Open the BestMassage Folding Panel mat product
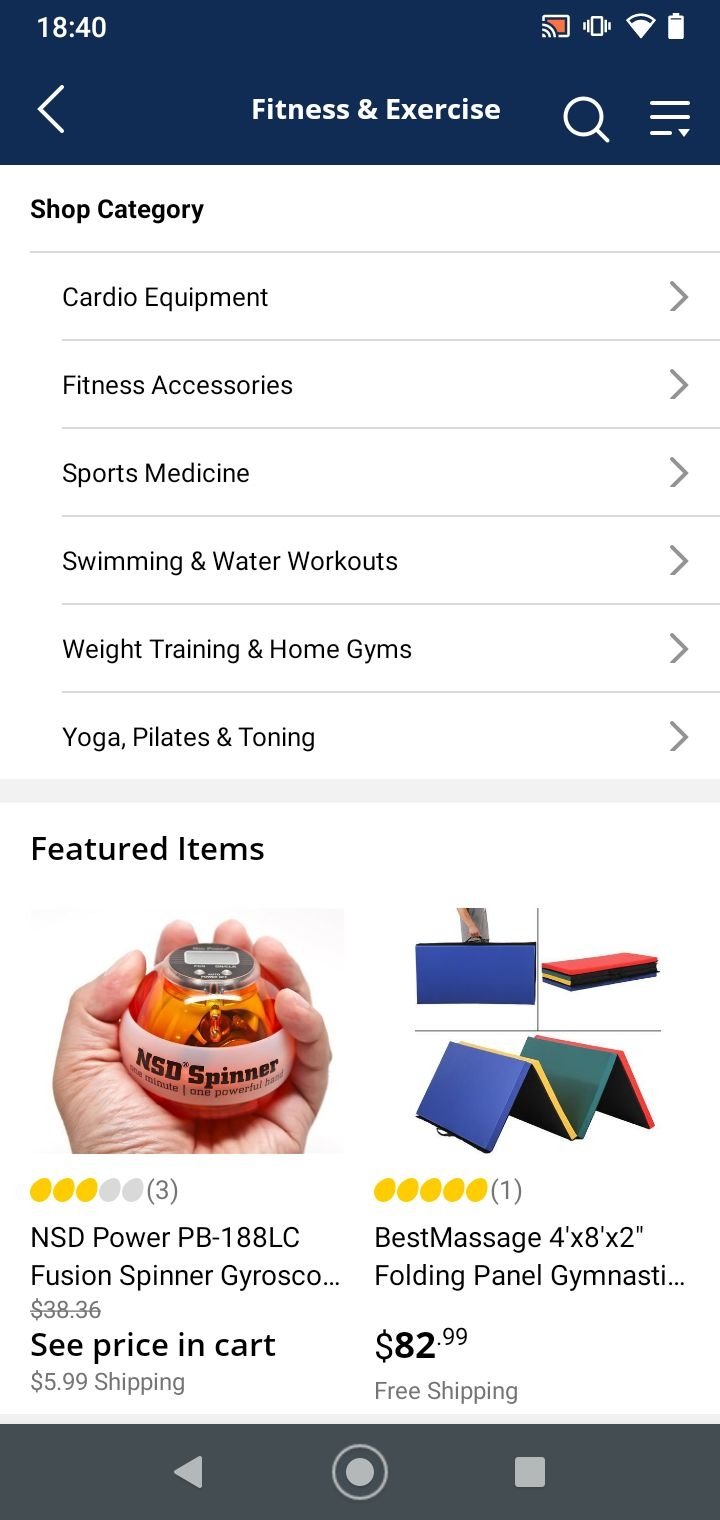The image size is (720, 1520). 531,1152
